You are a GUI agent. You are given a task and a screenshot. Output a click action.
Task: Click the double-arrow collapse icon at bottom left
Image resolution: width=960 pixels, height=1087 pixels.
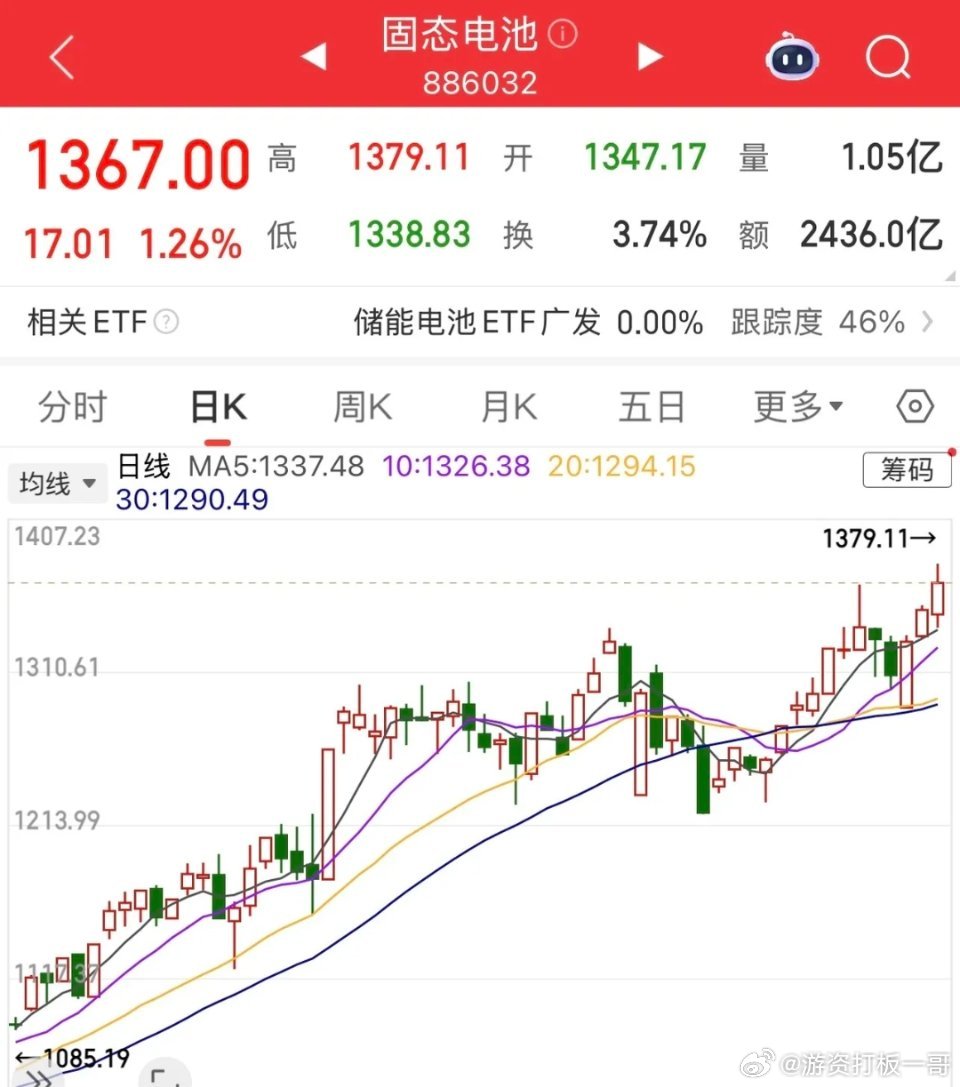pyautogui.click(x=40, y=1075)
